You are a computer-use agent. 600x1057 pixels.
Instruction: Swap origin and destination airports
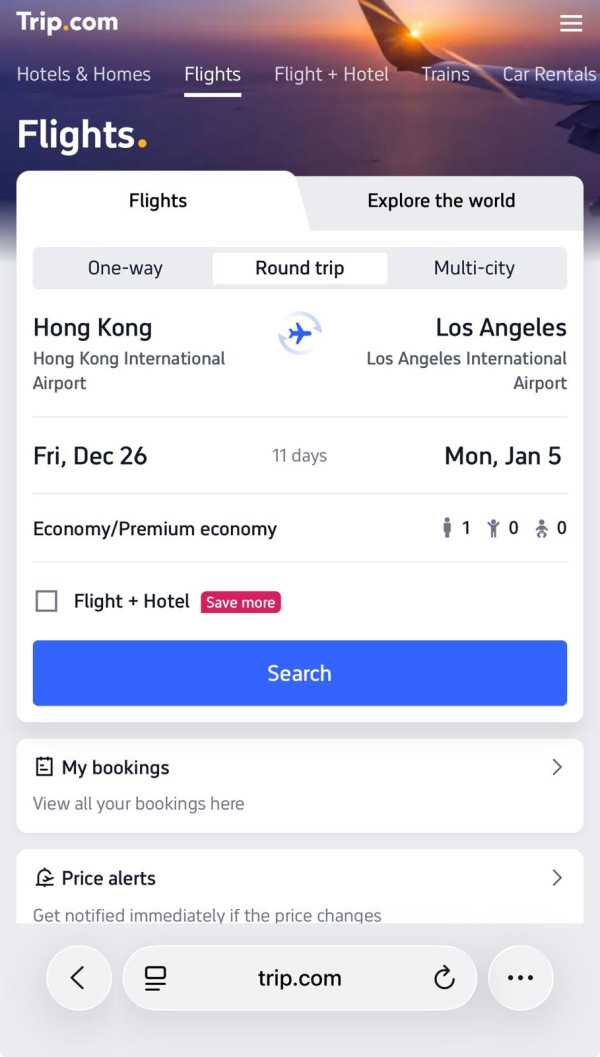click(x=299, y=333)
